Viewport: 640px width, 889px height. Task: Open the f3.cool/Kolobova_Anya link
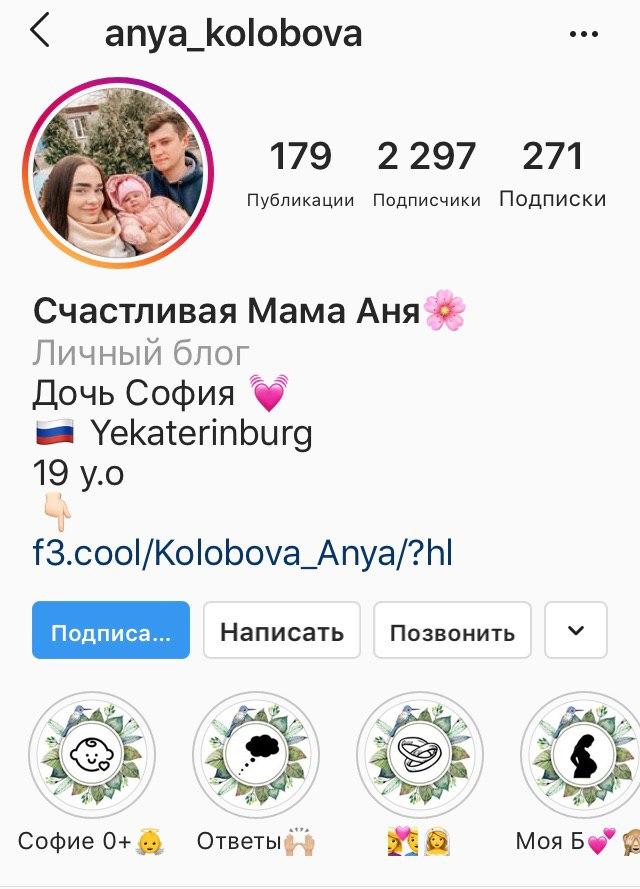point(243,552)
